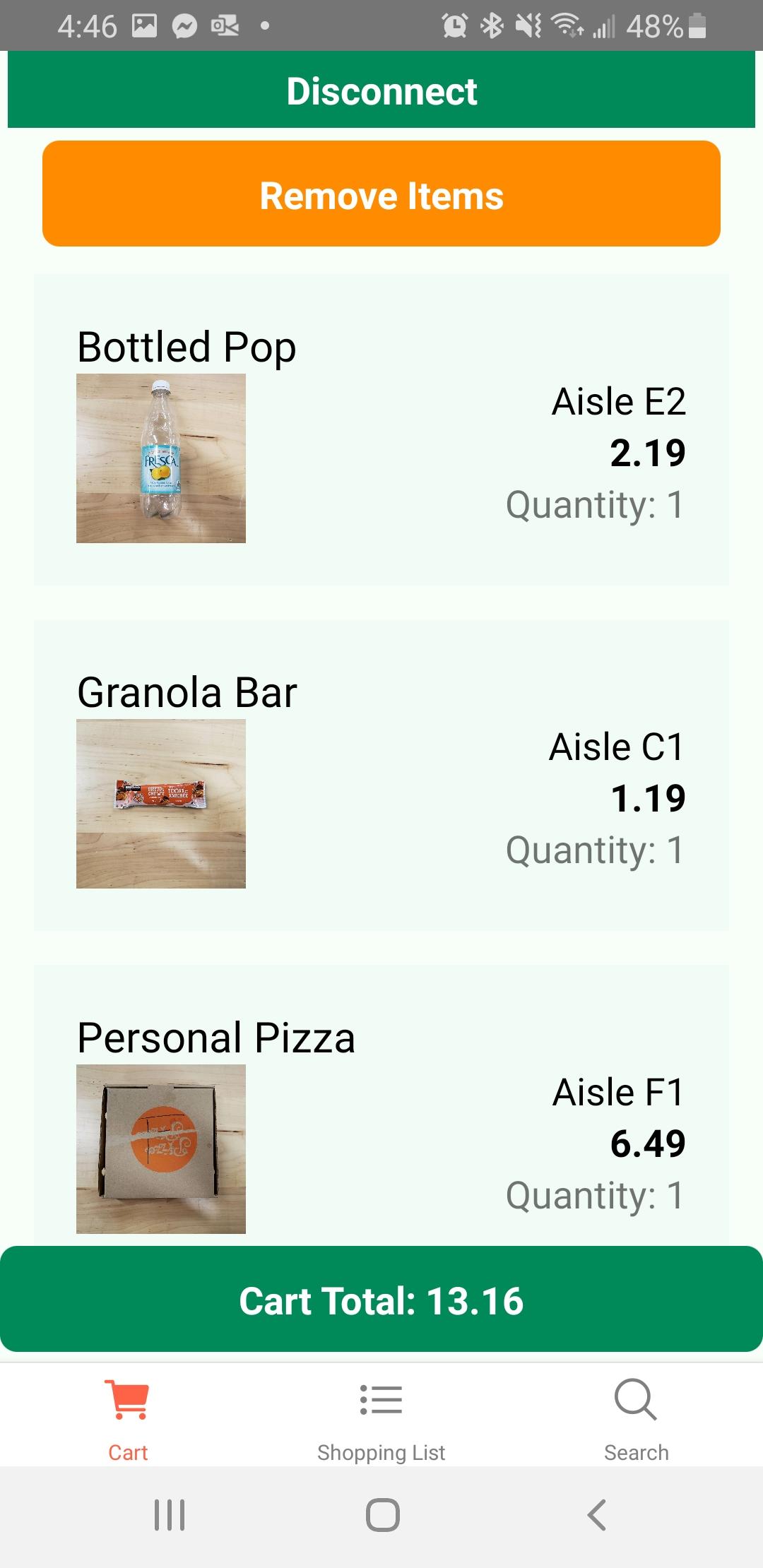Switch to the Search tab
Screen dimensions: 763x1568
pos(635,1420)
